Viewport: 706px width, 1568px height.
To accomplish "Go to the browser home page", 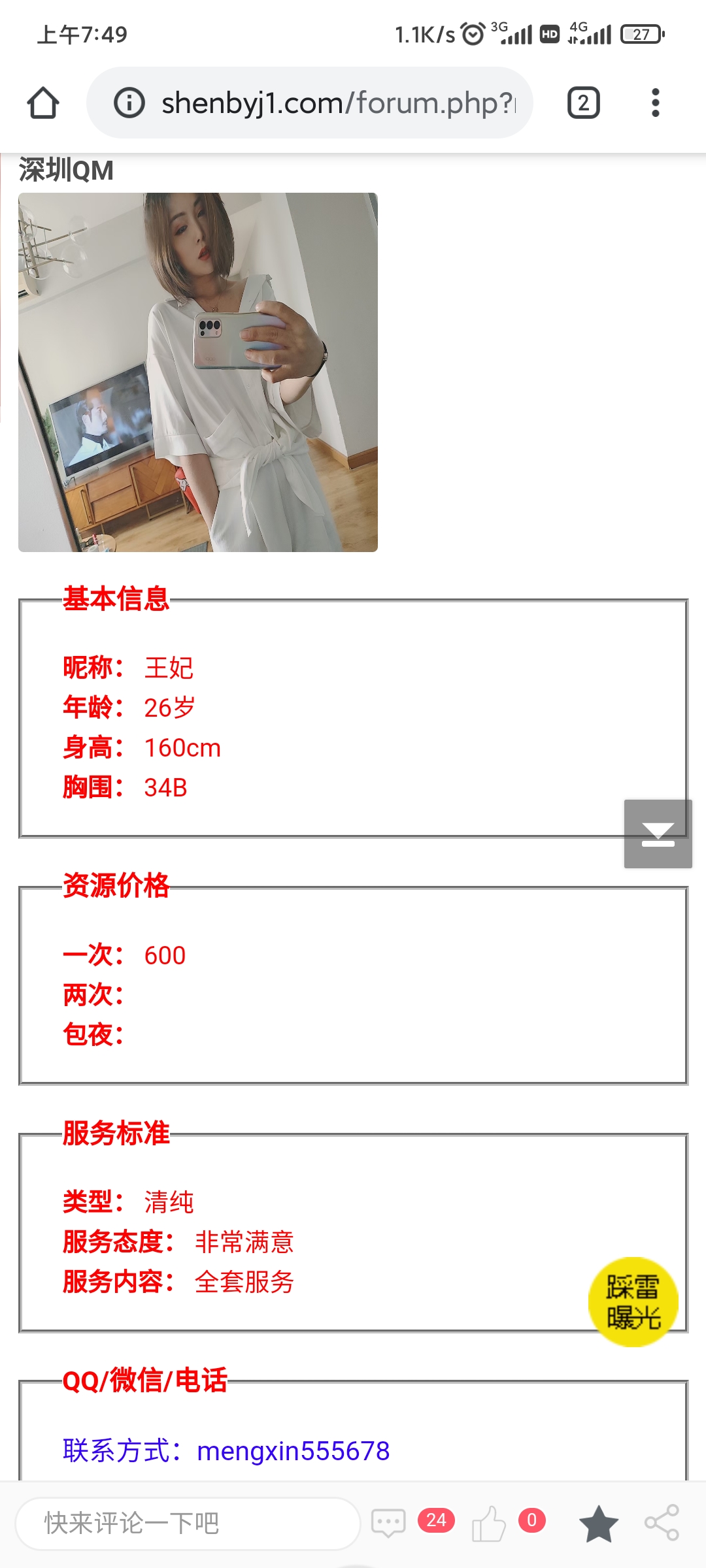I will pos(43,103).
